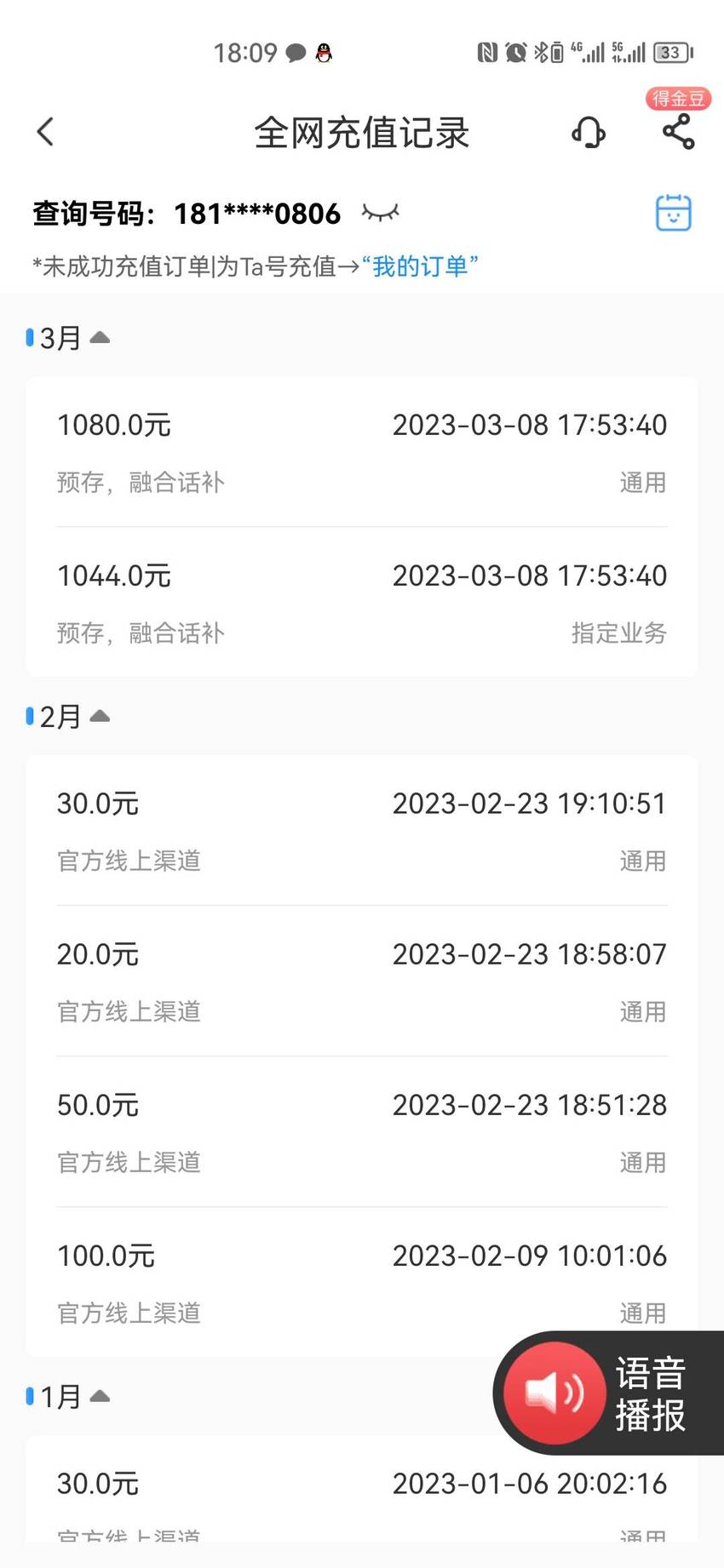
Task: Go back using the top-left arrow
Action: 46,132
